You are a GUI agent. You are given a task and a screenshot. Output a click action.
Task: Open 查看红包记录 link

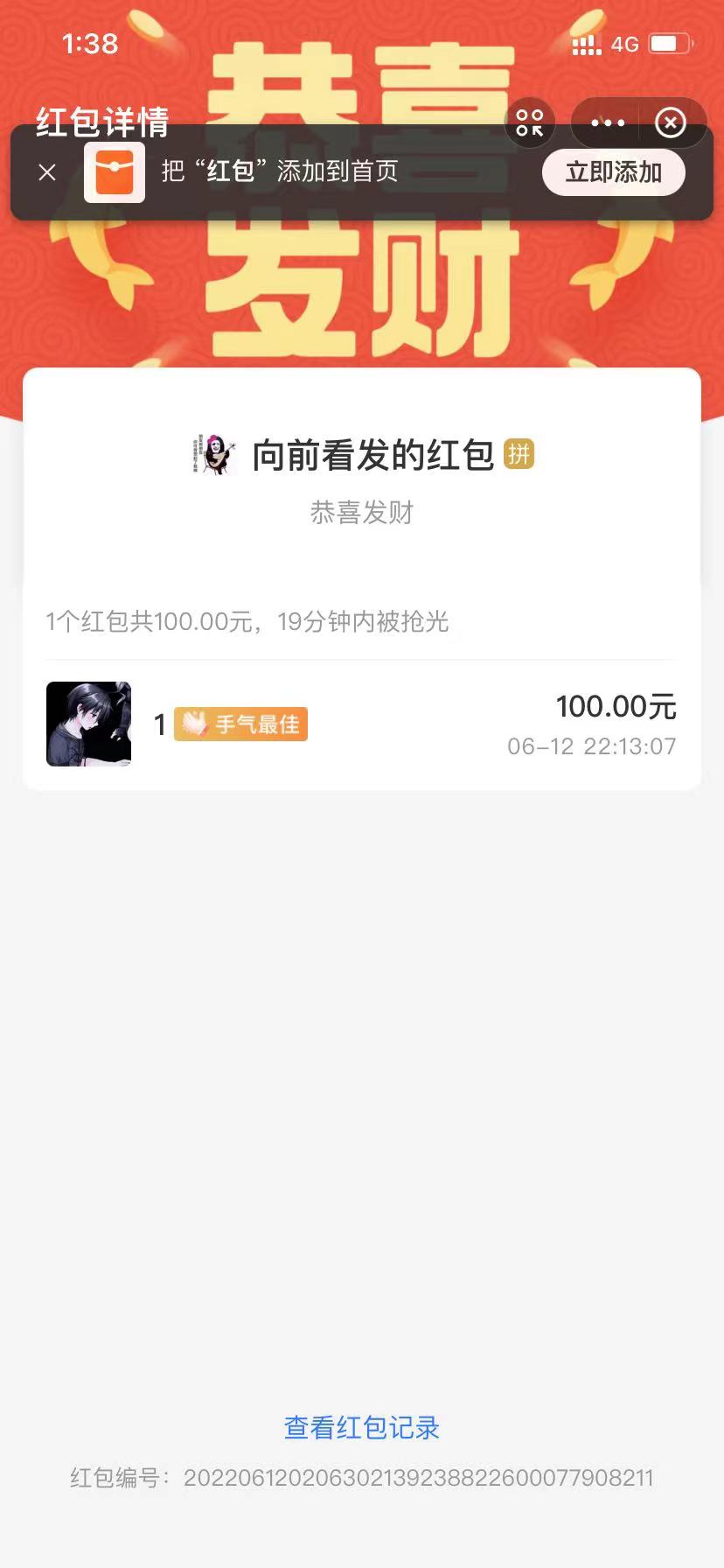(361, 1428)
